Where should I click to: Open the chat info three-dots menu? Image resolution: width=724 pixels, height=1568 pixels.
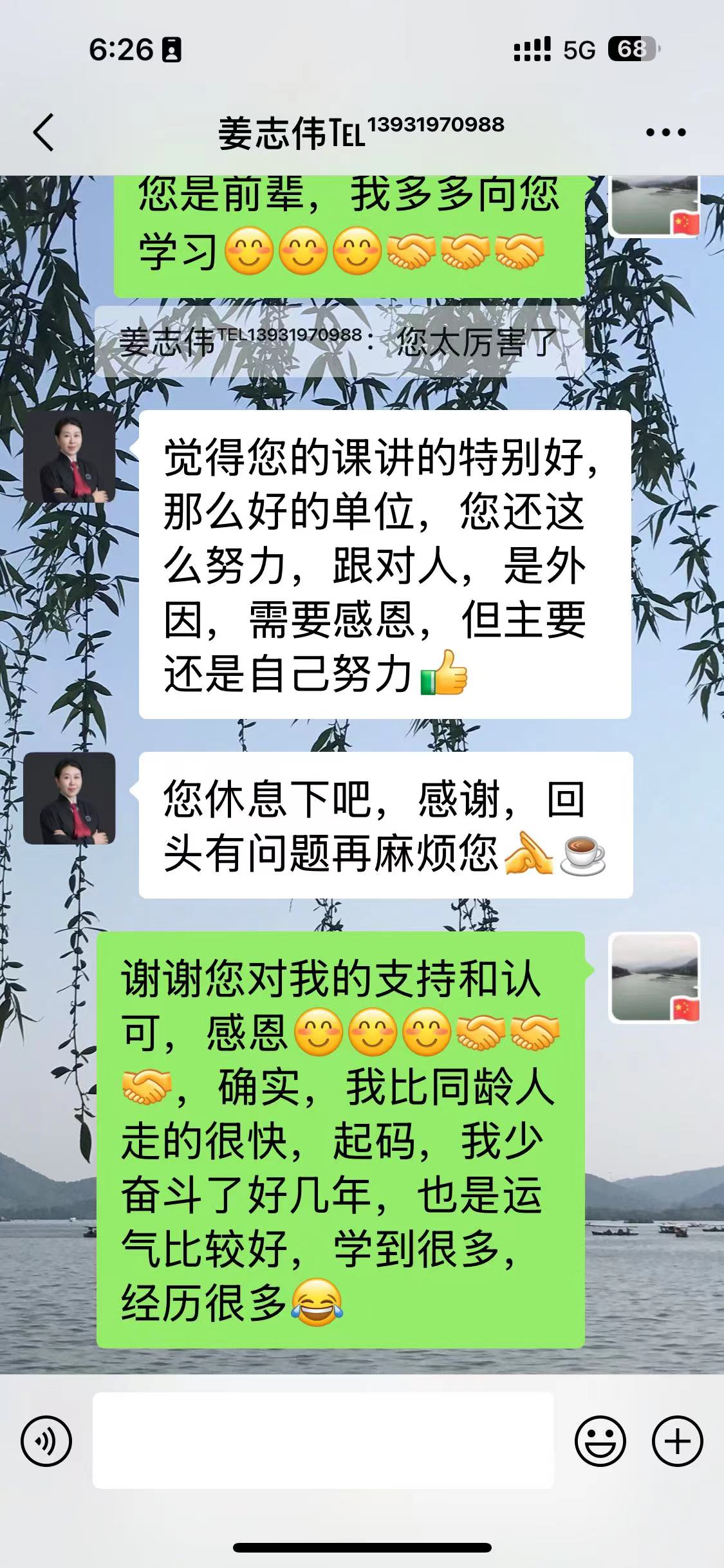click(665, 133)
